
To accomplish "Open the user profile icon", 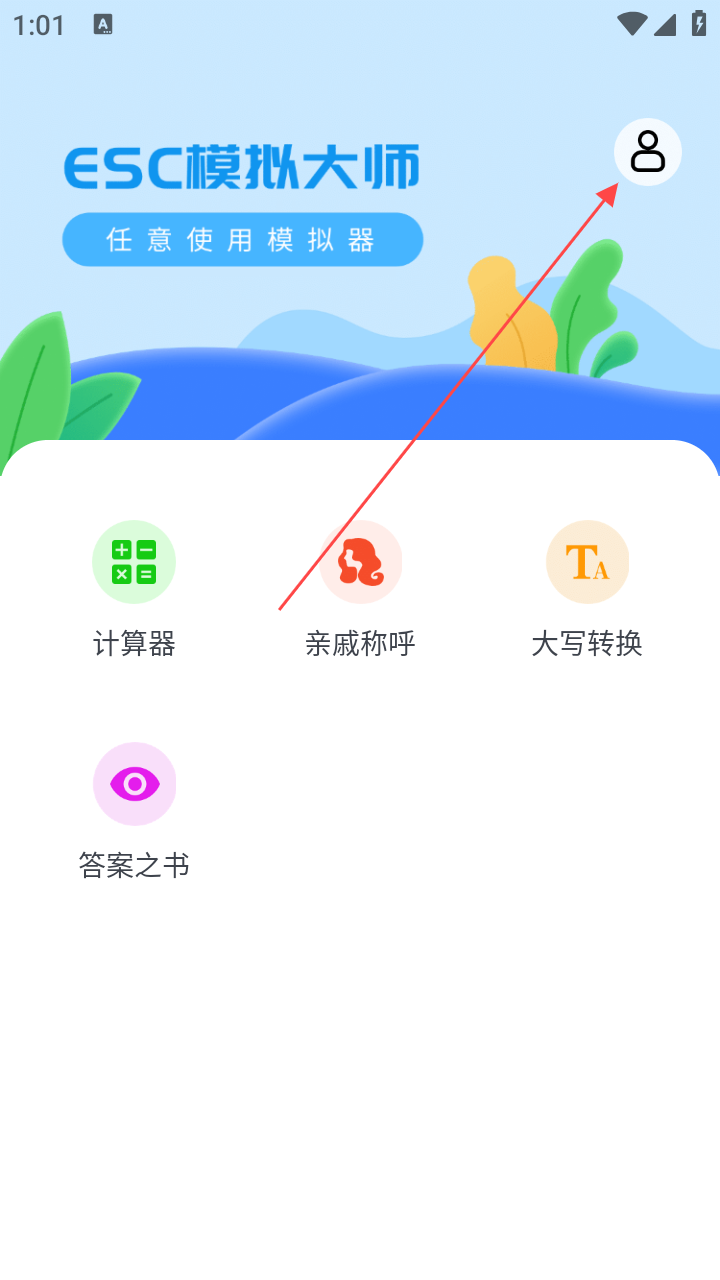I will click(x=648, y=152).
